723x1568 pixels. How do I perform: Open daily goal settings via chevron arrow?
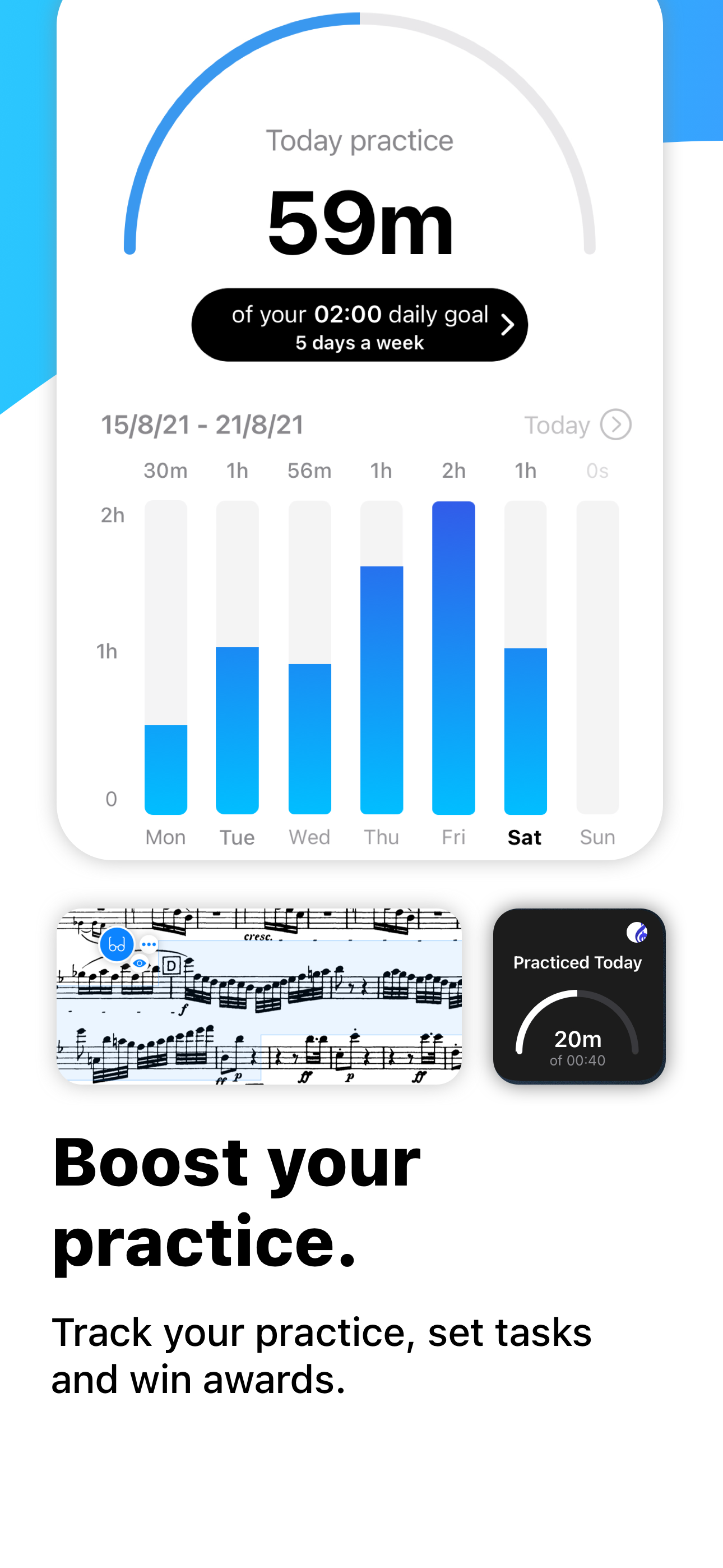pyautogui.click(x=507, y=325)
